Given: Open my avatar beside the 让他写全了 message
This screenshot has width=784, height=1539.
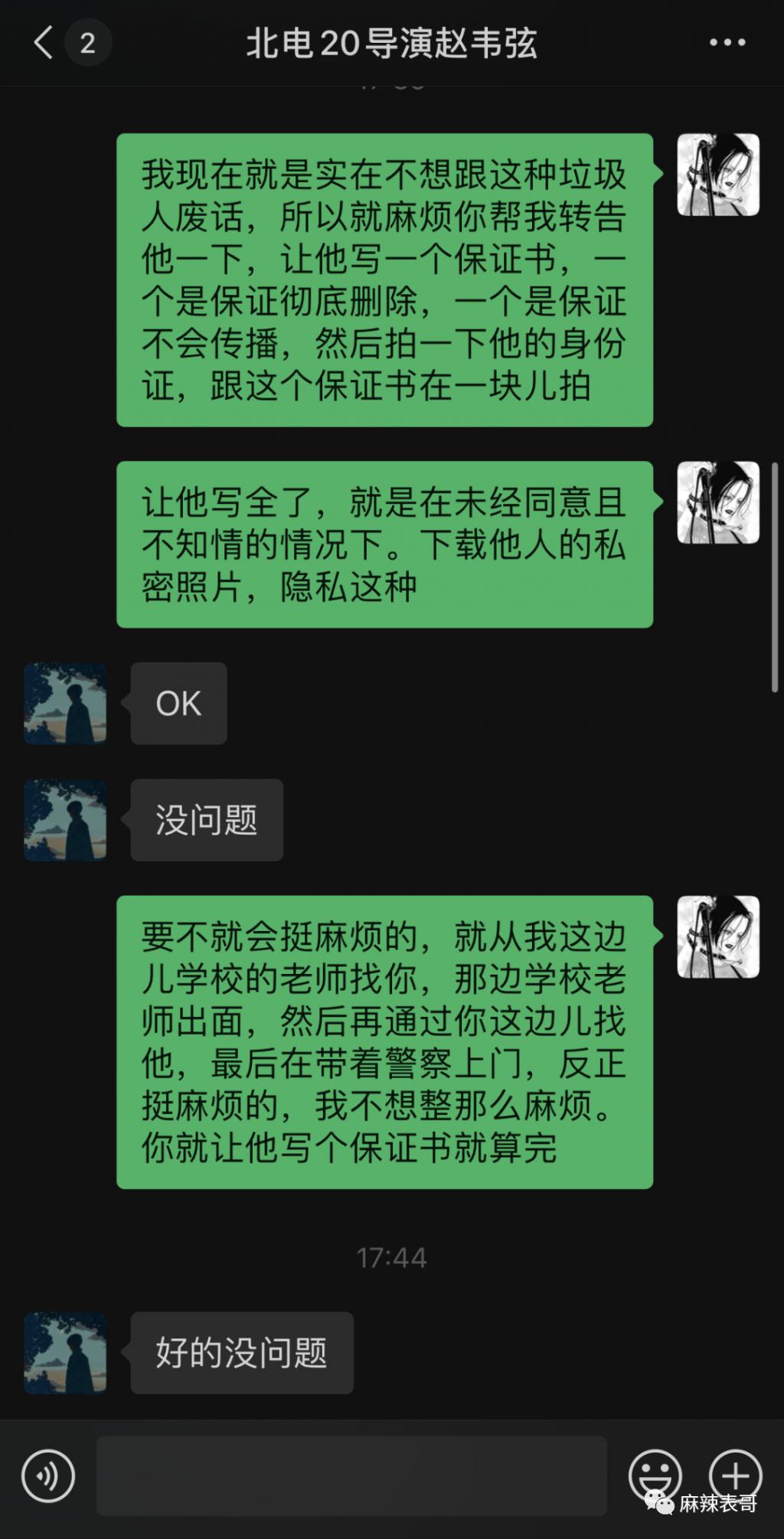Looking at the screenshot, I should tap(717, 503).
